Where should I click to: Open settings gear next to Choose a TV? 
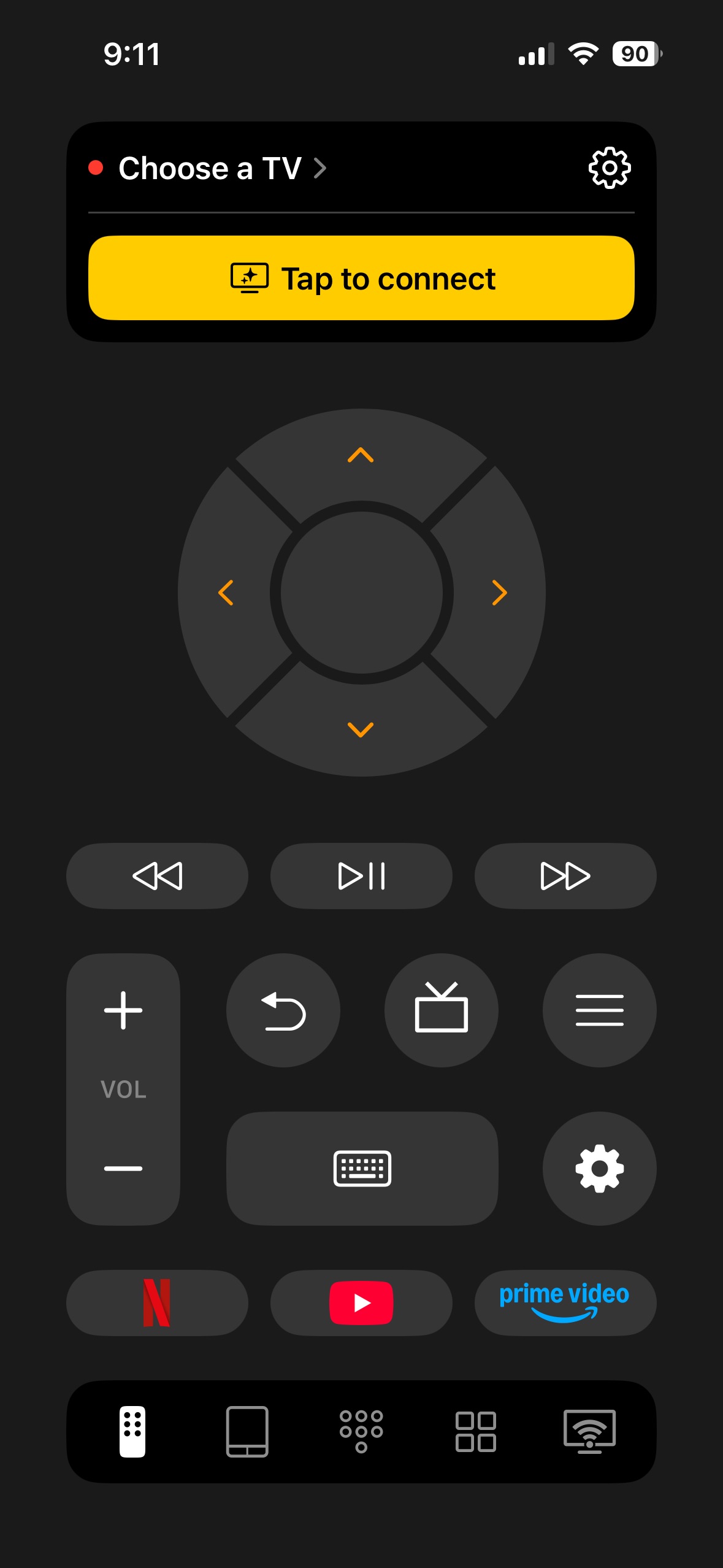(609, 167)
